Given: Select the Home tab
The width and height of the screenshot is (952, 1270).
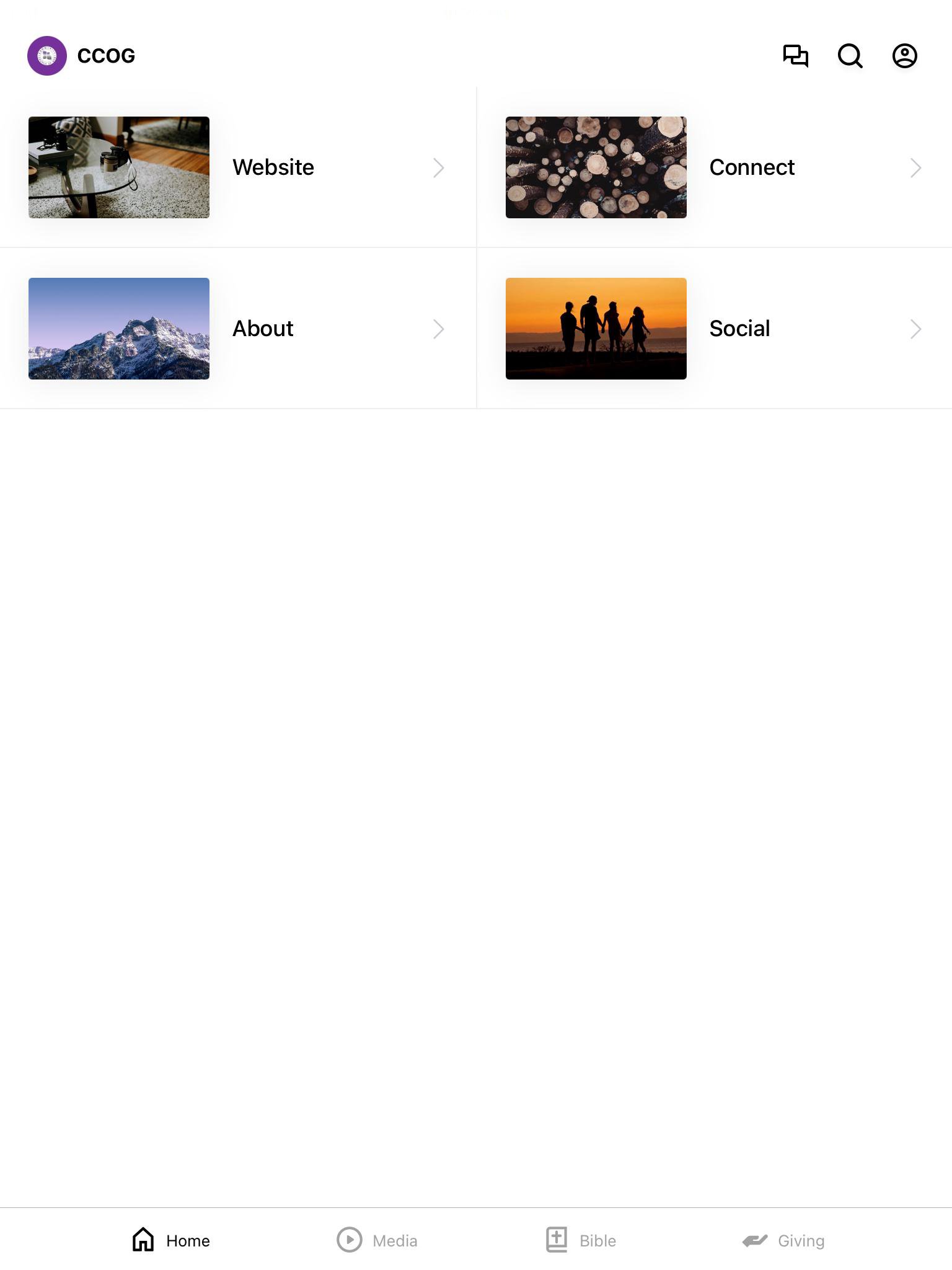Looking at the screenshot, I should (x=171, y=1240).
